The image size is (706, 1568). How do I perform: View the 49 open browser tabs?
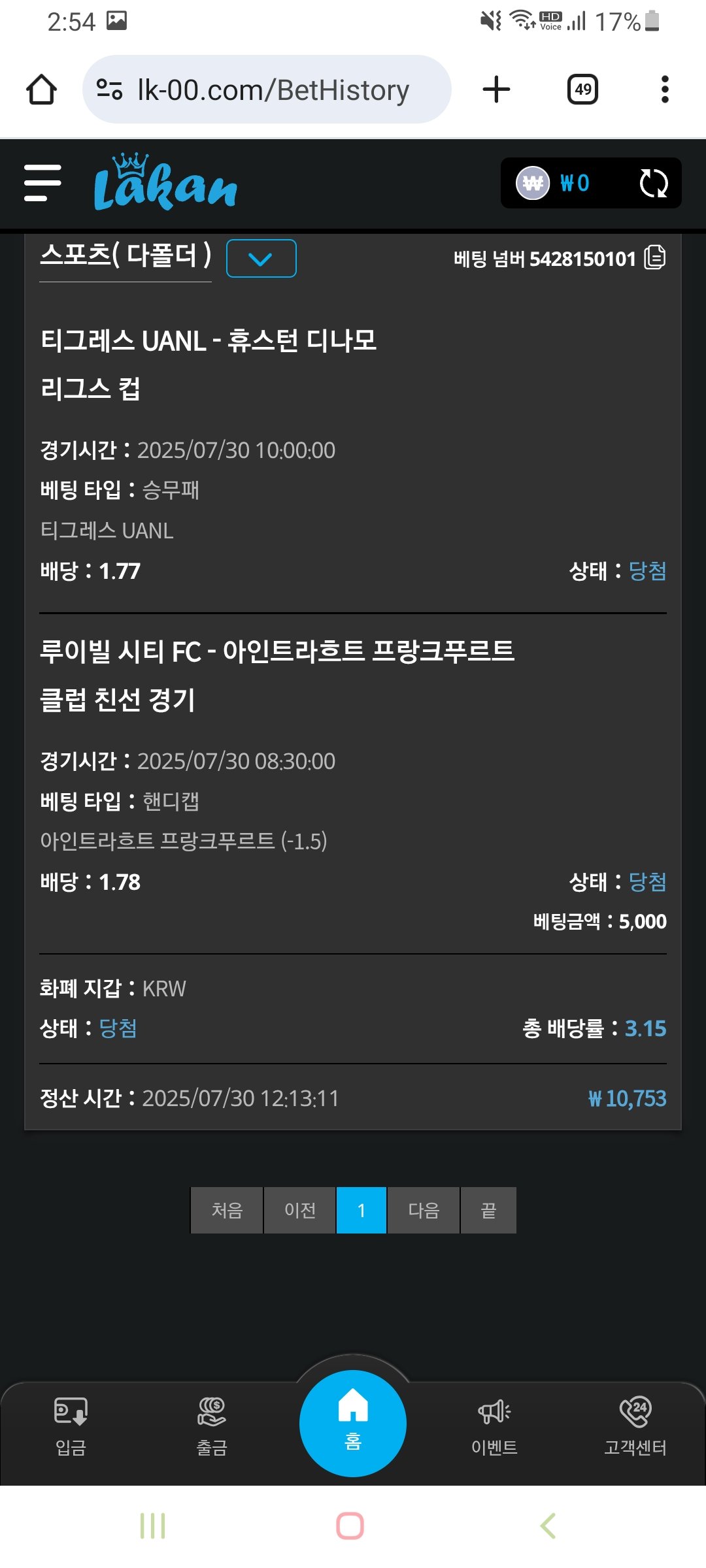click(582, 90)
